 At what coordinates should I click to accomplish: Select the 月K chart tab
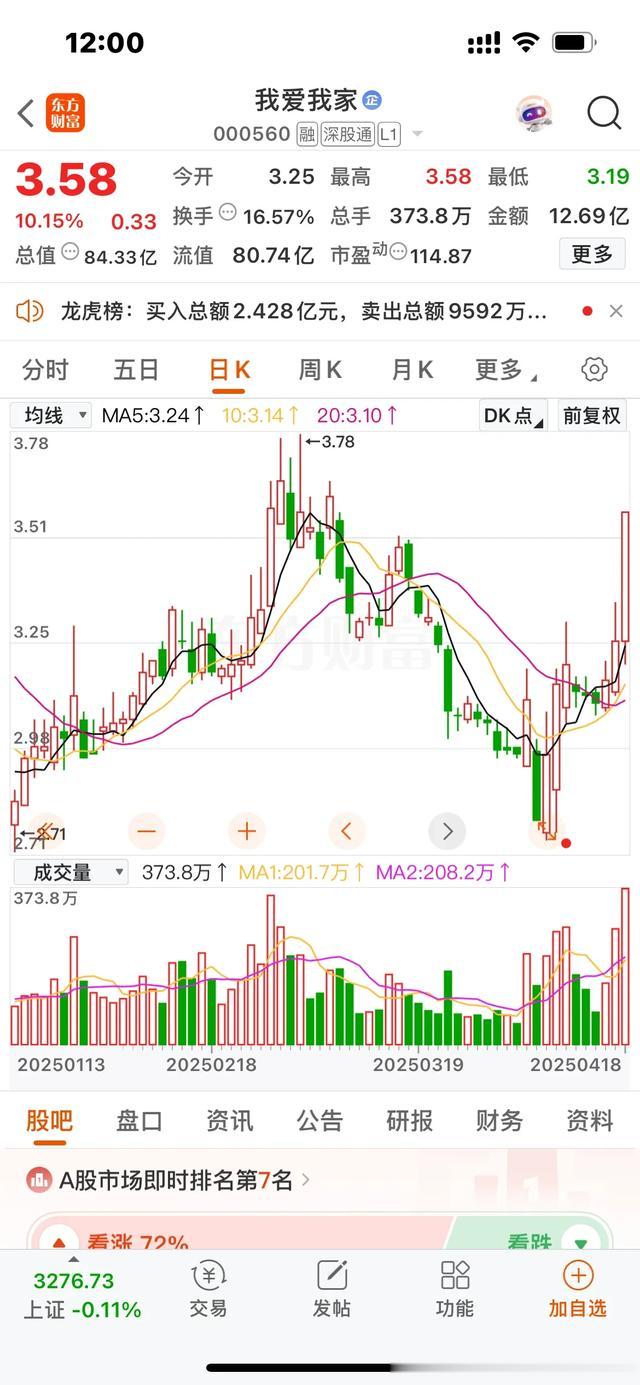click(x=412, y=370)
